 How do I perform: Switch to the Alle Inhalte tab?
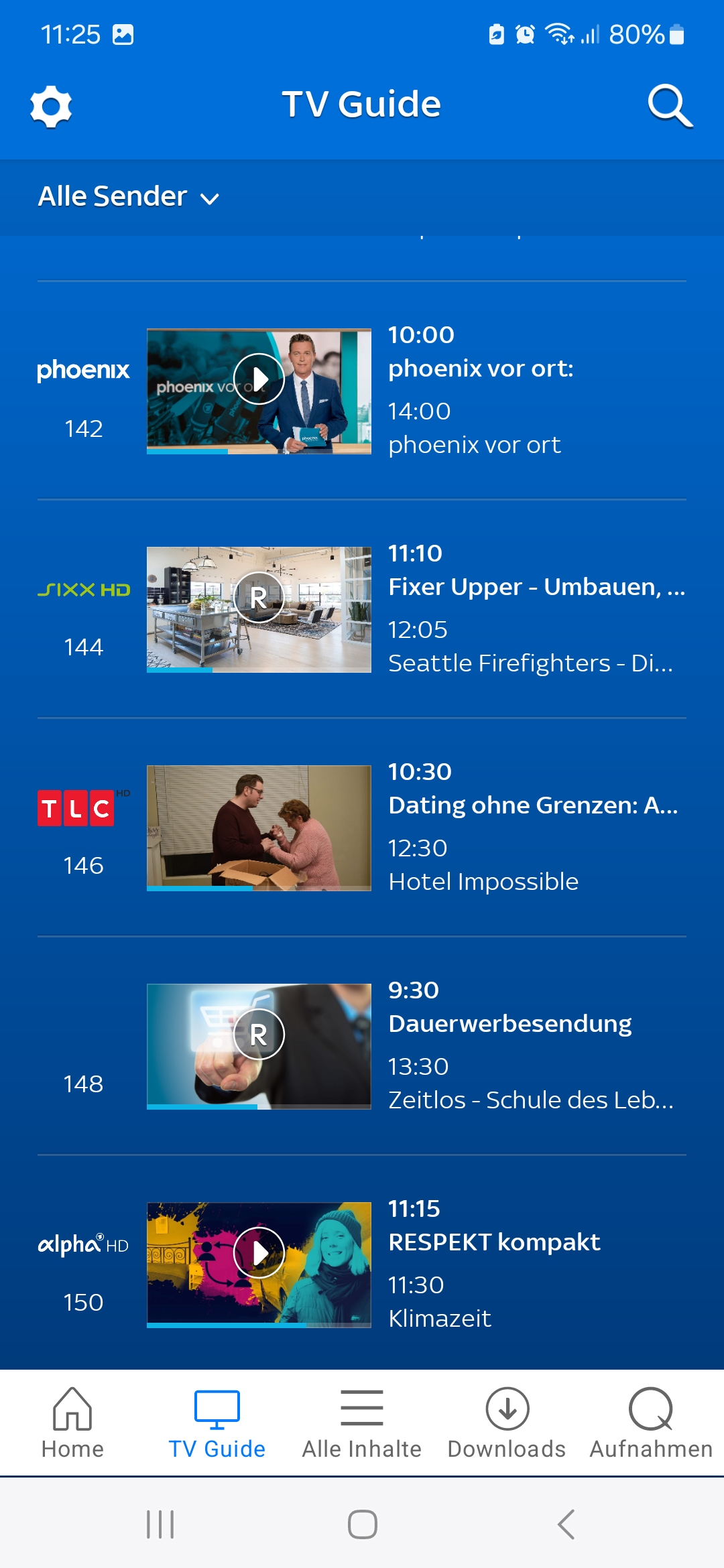point(362,1423)
